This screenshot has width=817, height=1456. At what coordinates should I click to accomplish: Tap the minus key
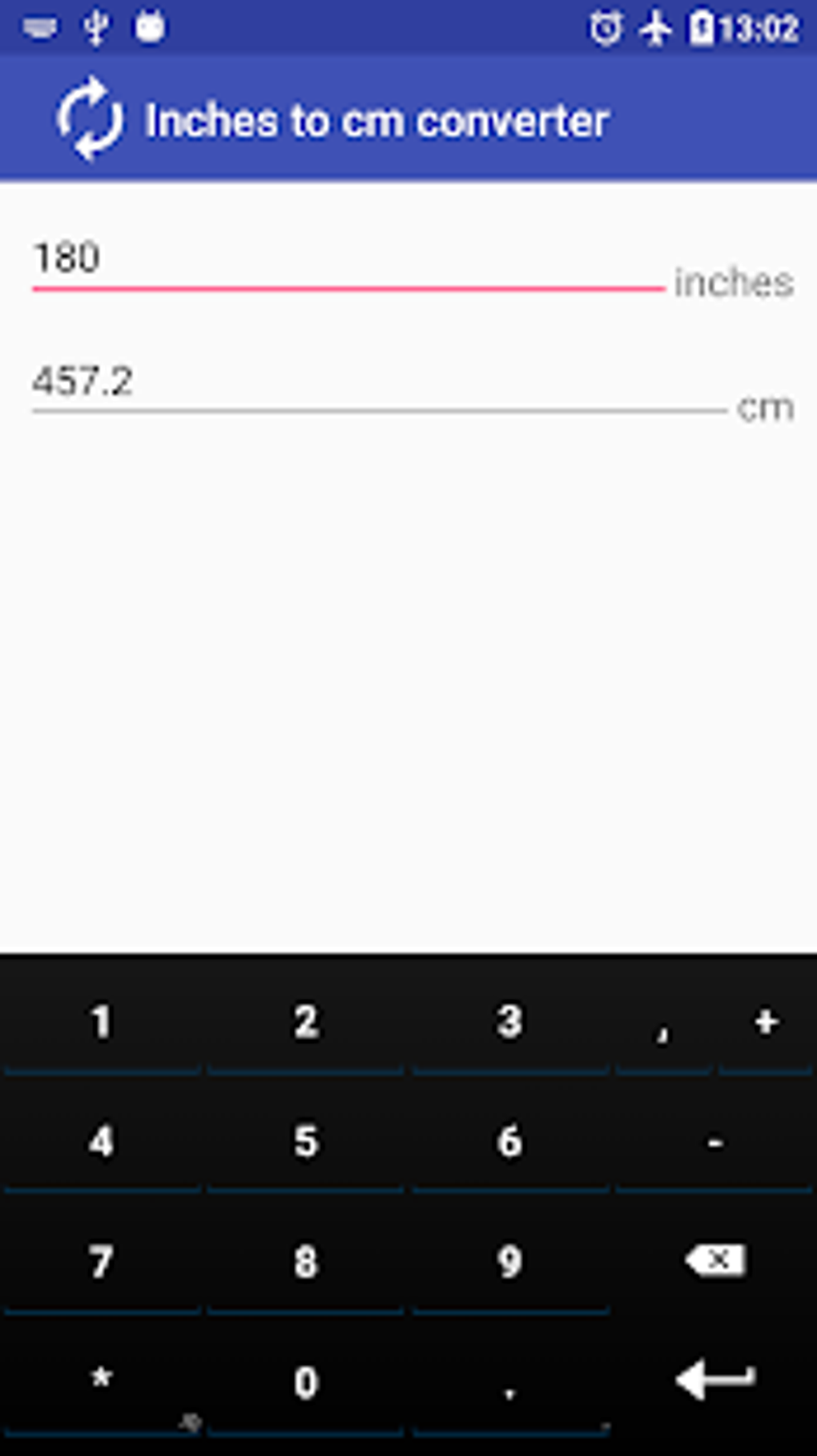click(x=714, y=1141)
